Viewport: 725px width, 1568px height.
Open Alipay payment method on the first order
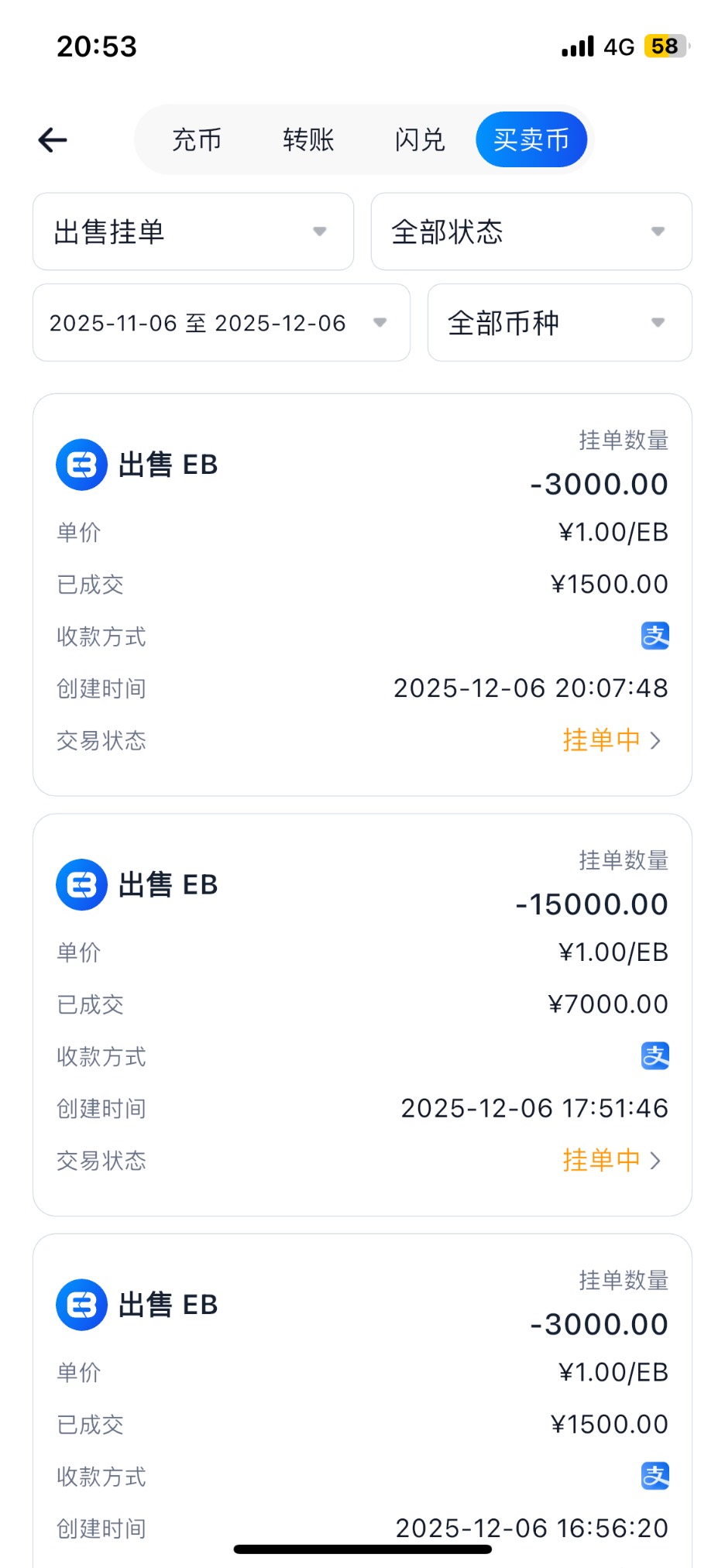coord(655,636)
